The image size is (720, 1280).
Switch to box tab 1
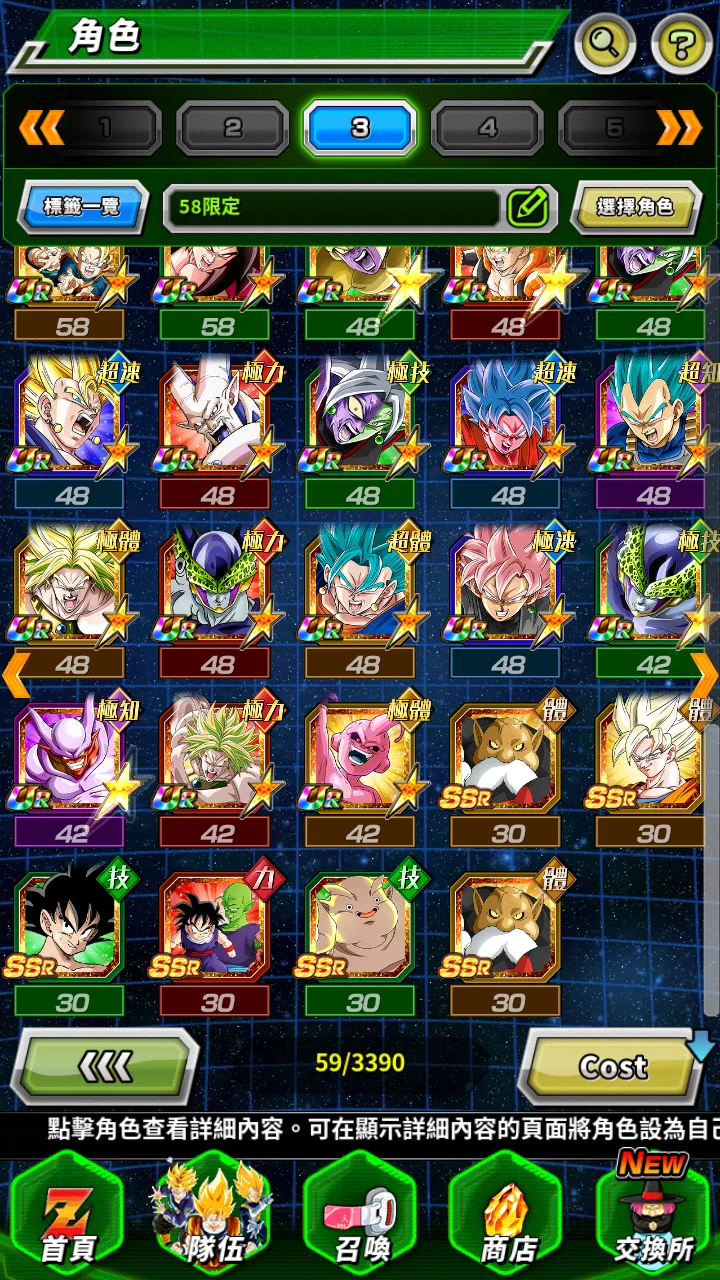(x=104, y=128)
